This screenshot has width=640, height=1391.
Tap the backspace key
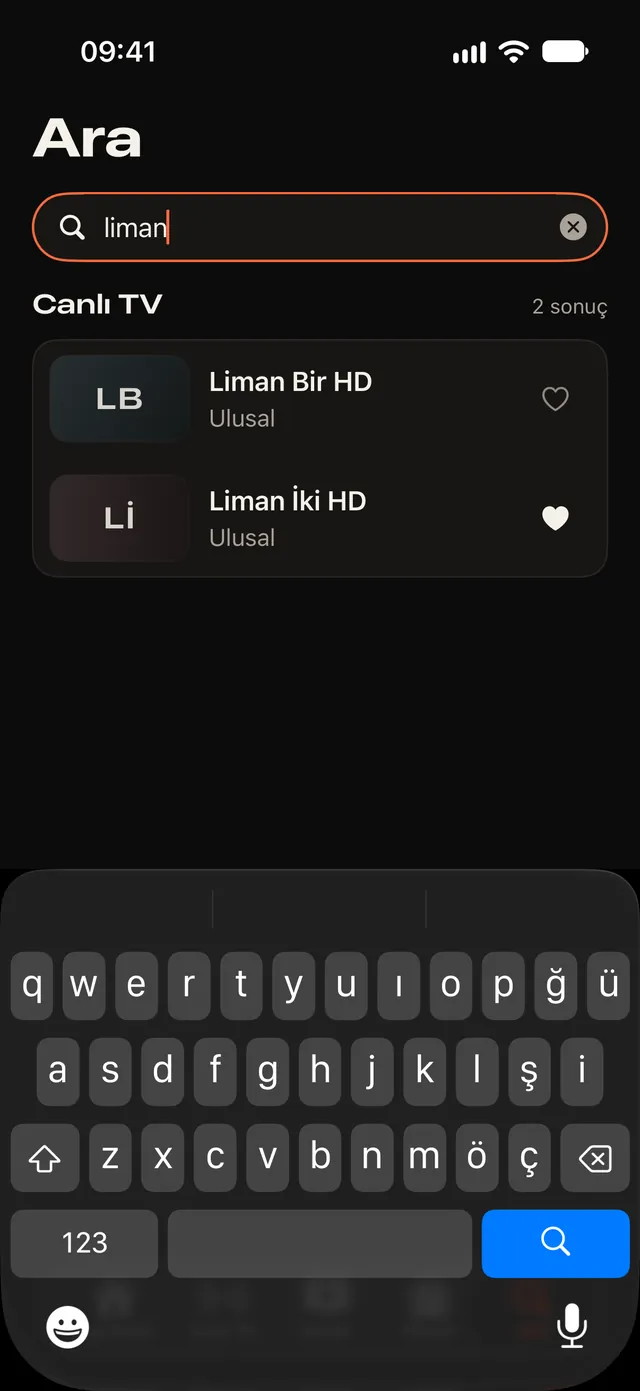click(596, 1158)
